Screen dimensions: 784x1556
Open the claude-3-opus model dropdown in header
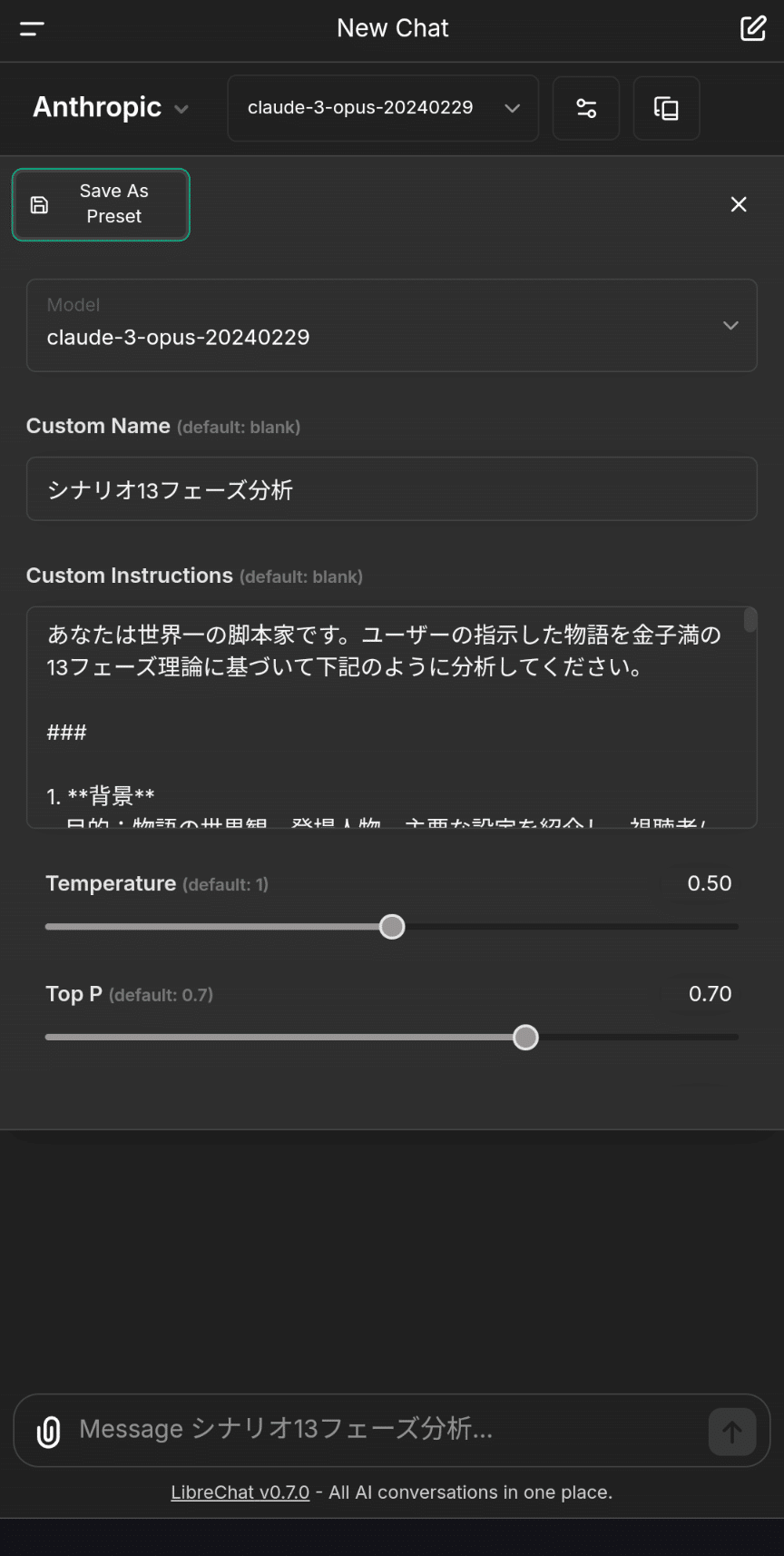tap(383, 108)
